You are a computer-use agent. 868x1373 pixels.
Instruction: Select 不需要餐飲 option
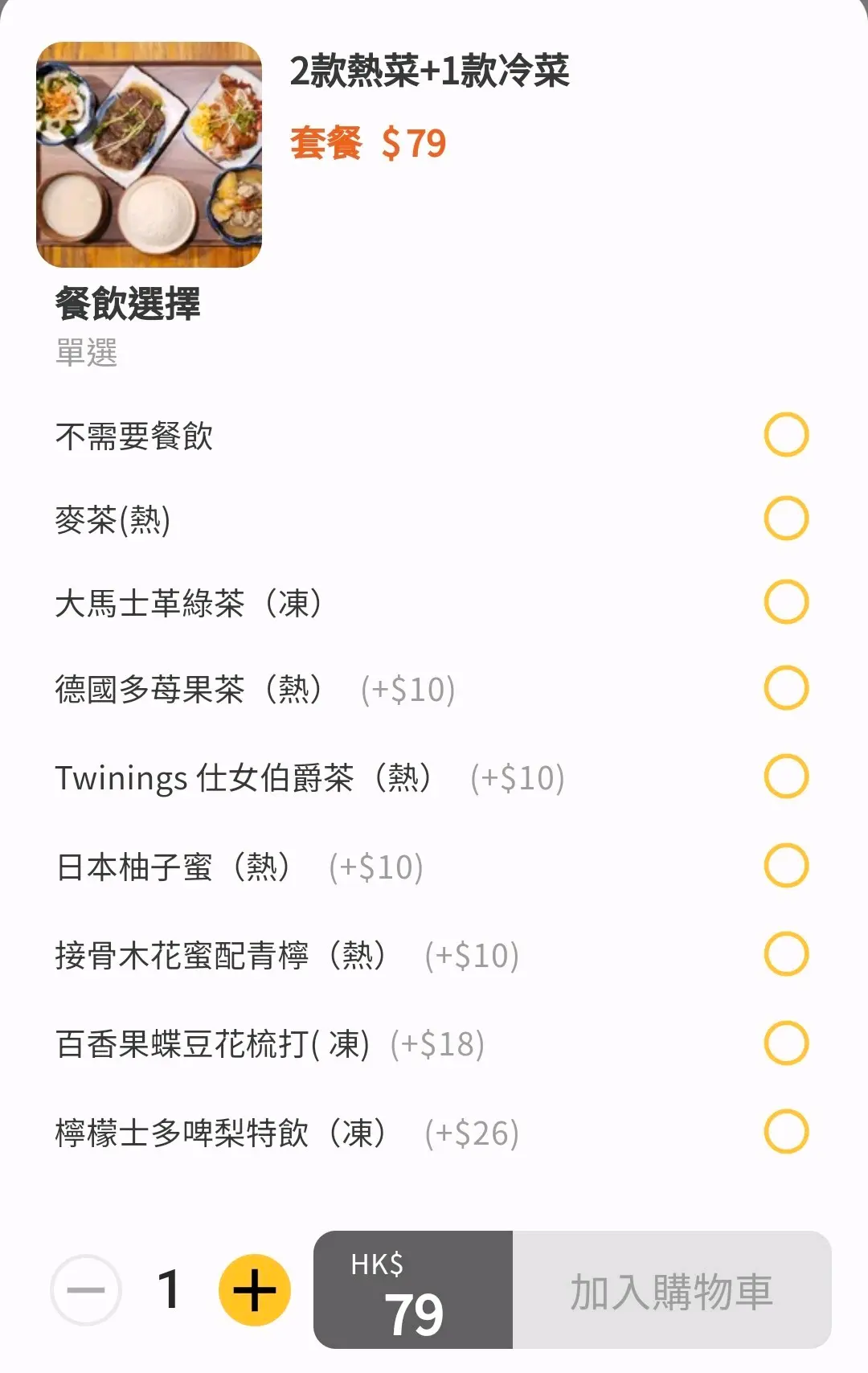click(785, 435)
